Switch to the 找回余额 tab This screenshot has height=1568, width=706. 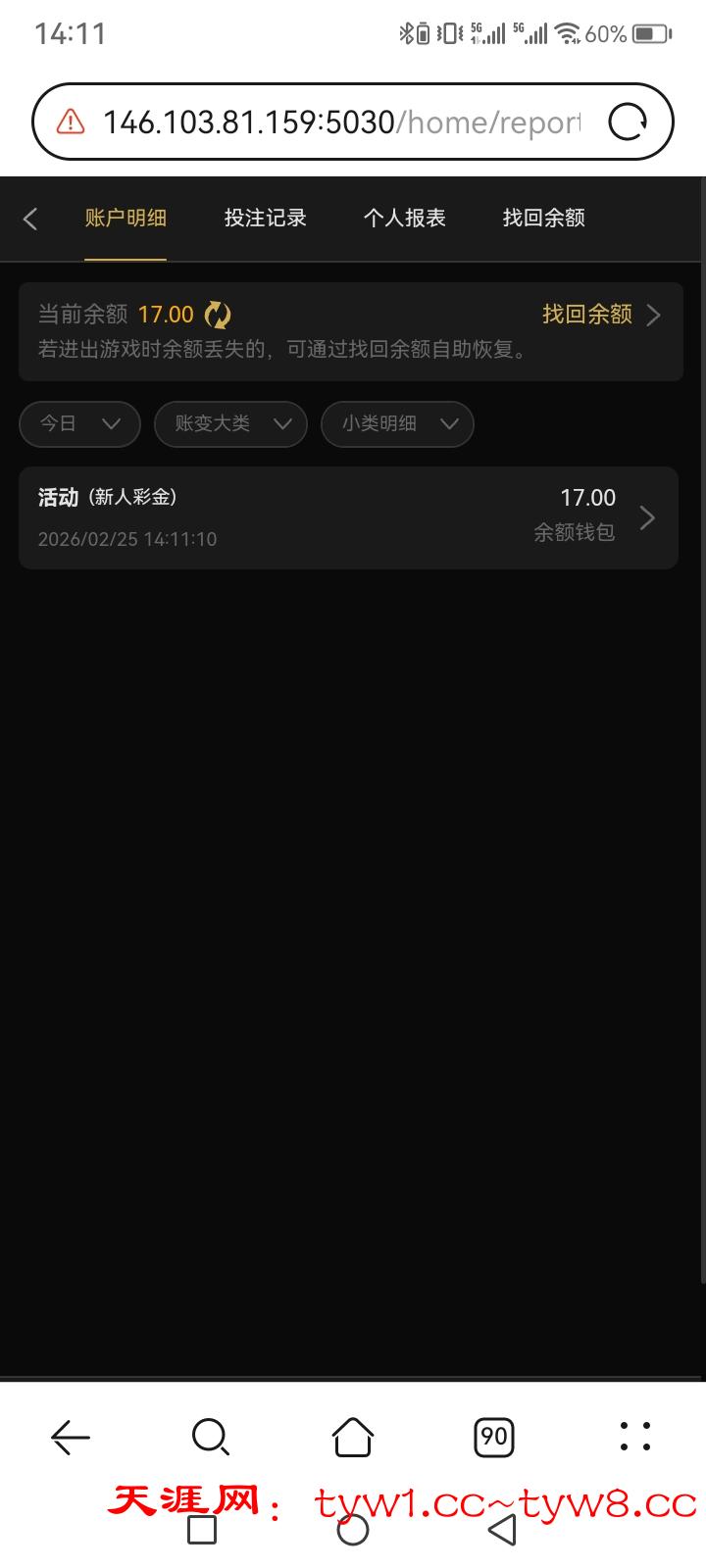(543, 219)
